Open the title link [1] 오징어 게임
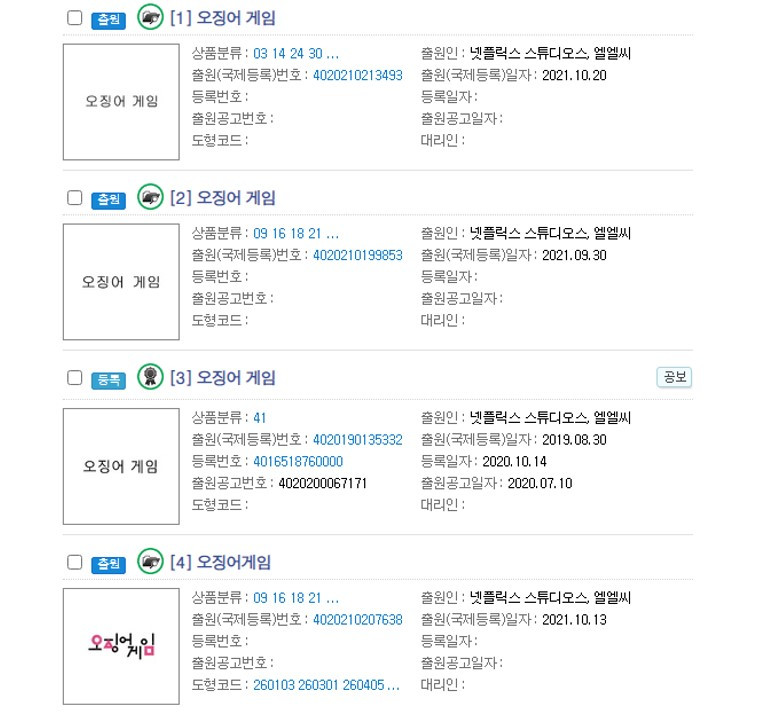The width and height of the screenshot is (757, 714). click(223, 18)
